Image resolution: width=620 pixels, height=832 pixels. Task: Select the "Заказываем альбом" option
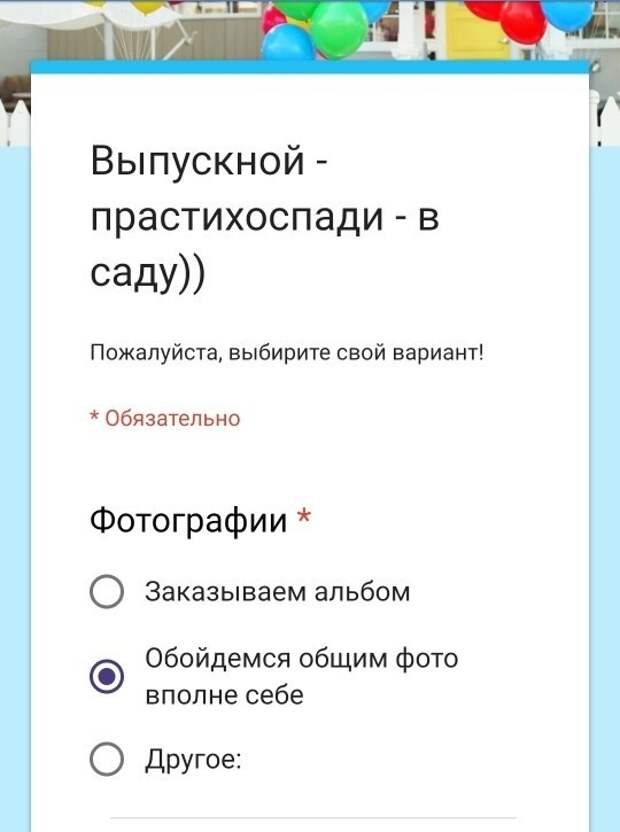(107, 592)
